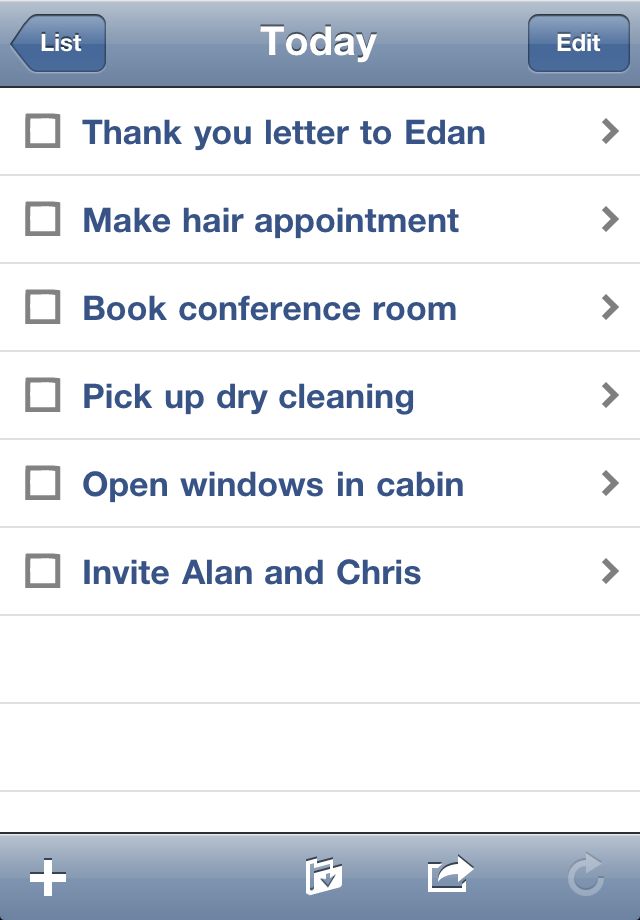Screen dimensions: 640x920
Task: Add a new to-do item
Action: coord(47,877)
